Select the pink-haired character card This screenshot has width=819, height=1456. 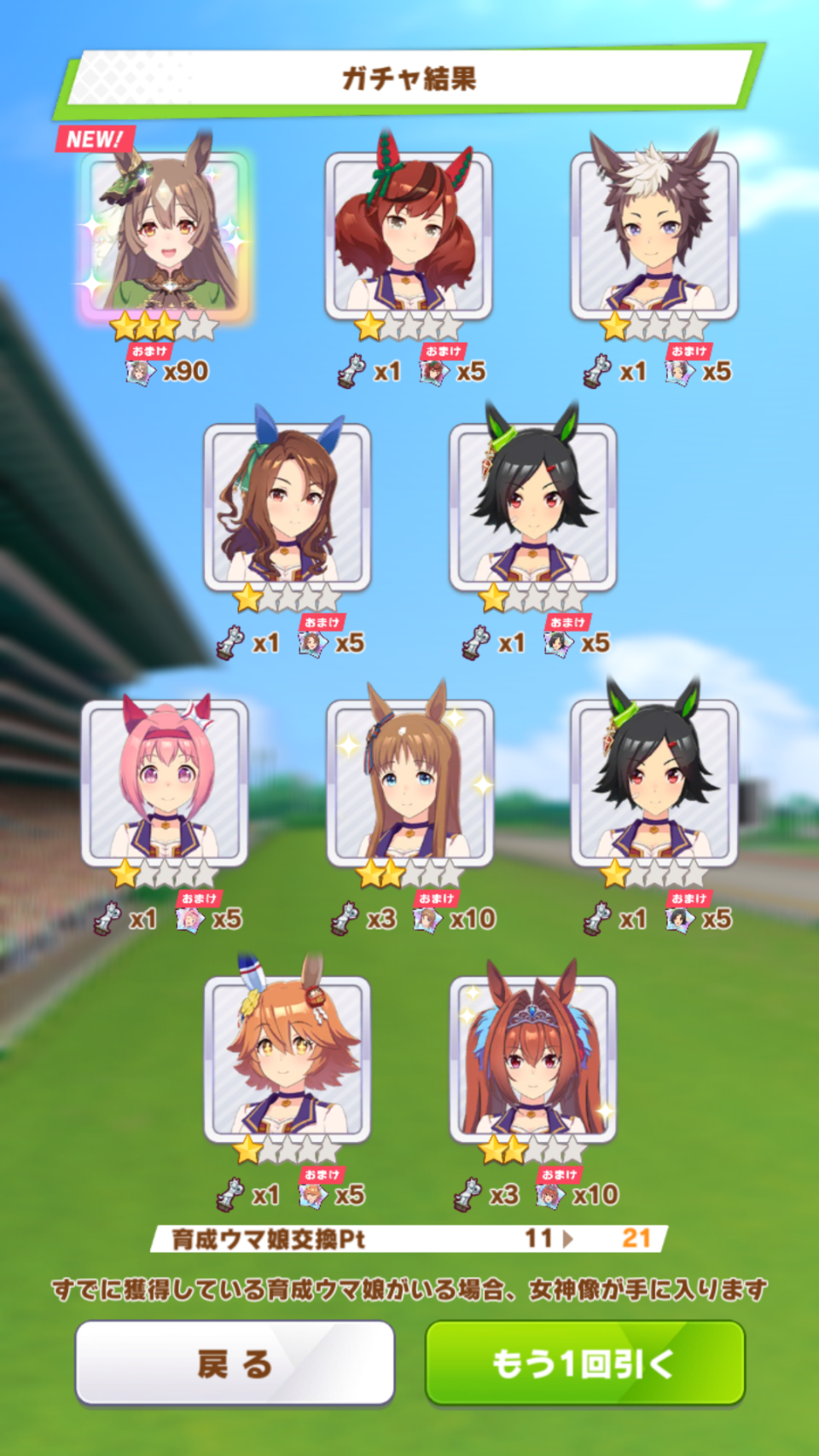click(x=165, y=783)
